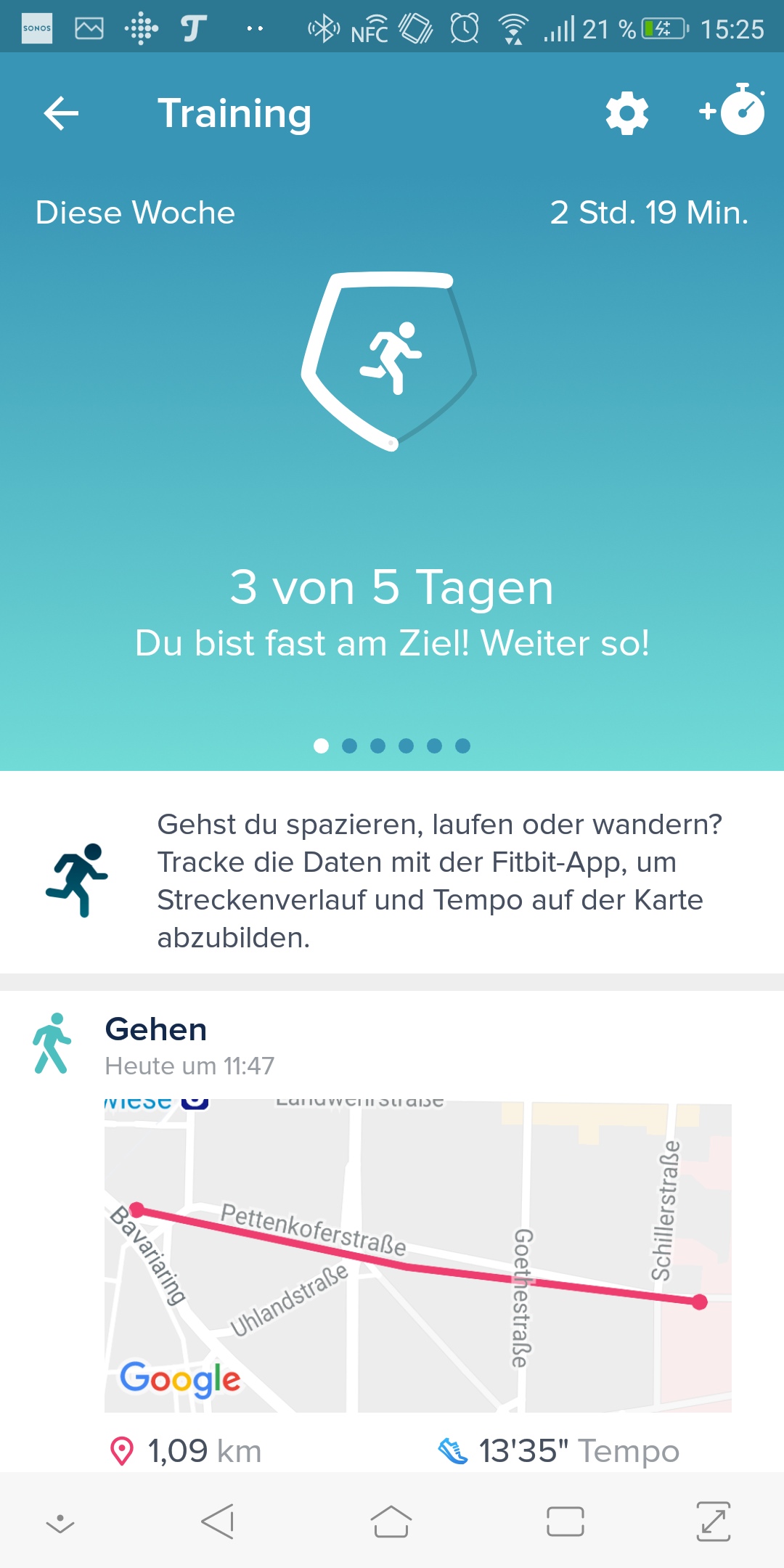
Task: Open the walk route map
Action: click(417, 1256)
